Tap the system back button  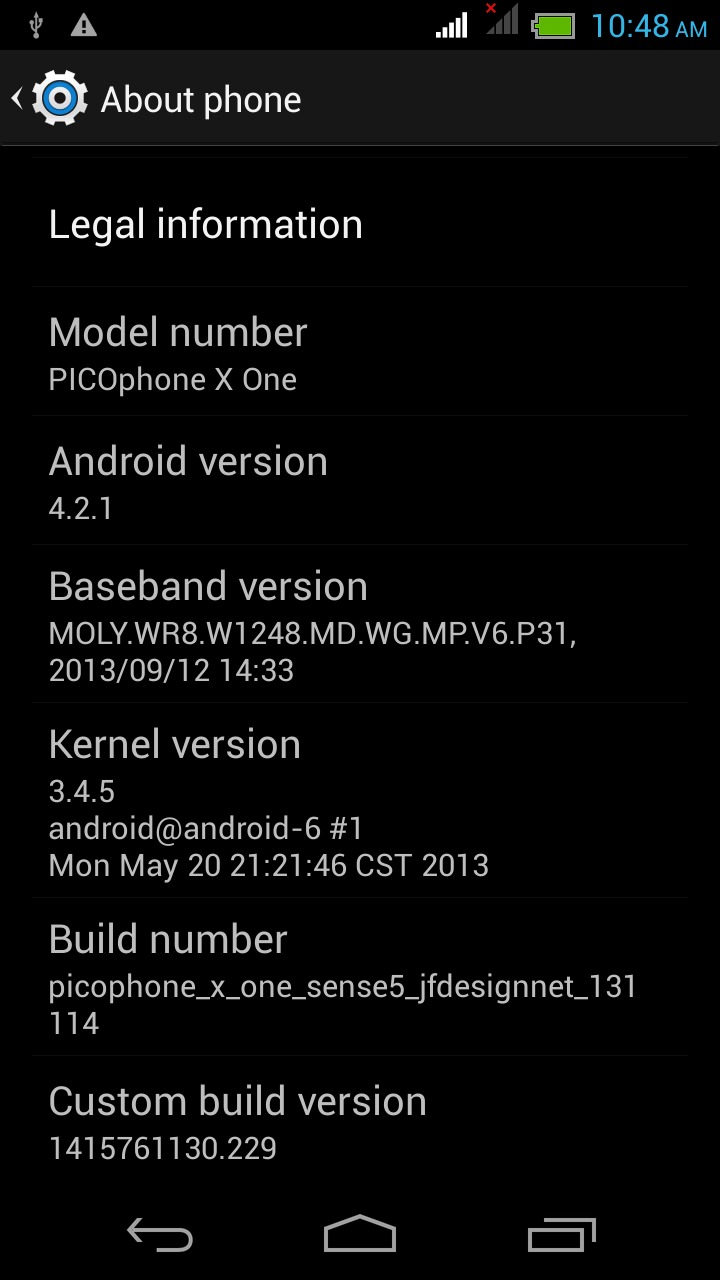pos(160,1234)
